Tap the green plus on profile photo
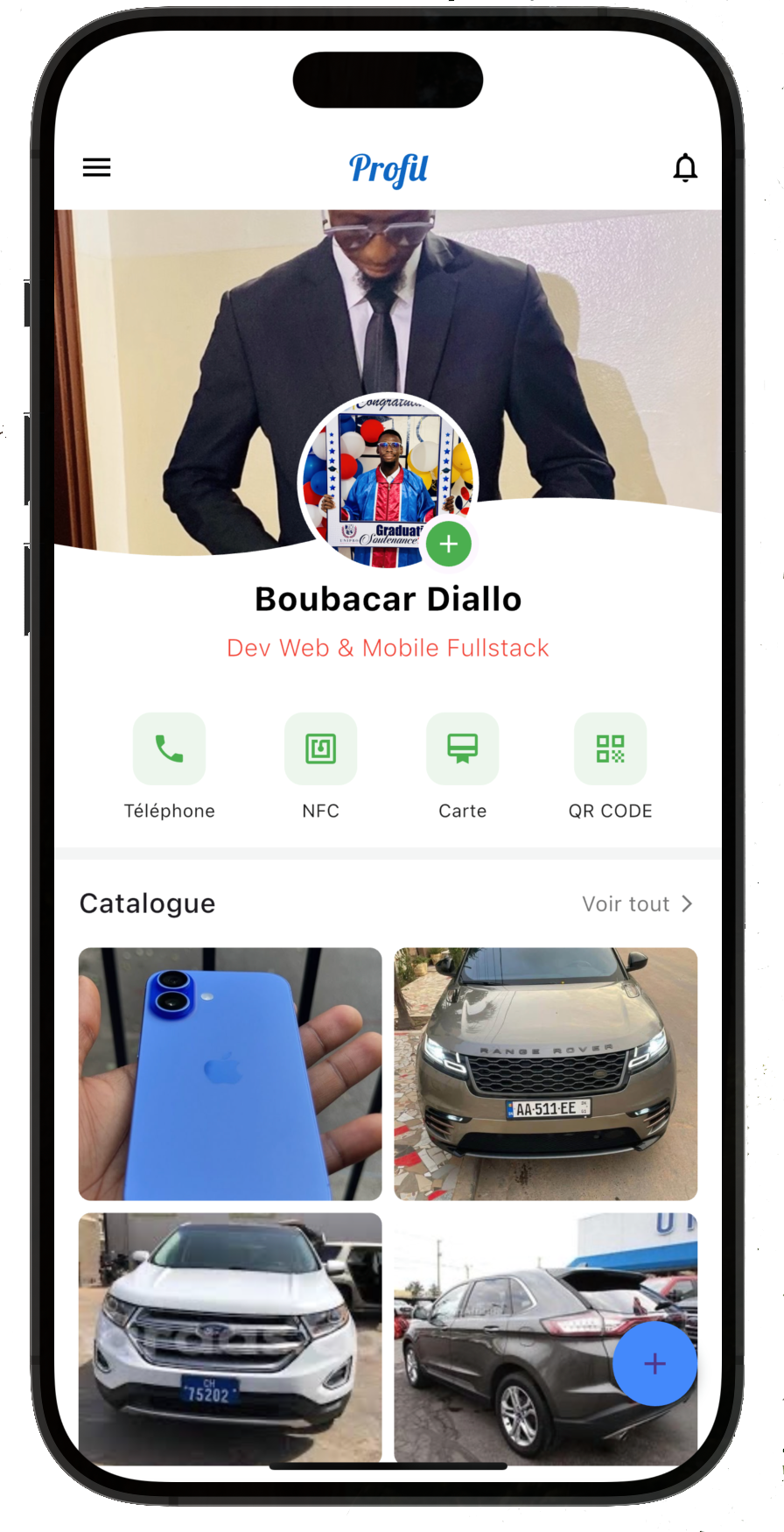The width and height of the screenshot is (784, 1532). [449, 544]
